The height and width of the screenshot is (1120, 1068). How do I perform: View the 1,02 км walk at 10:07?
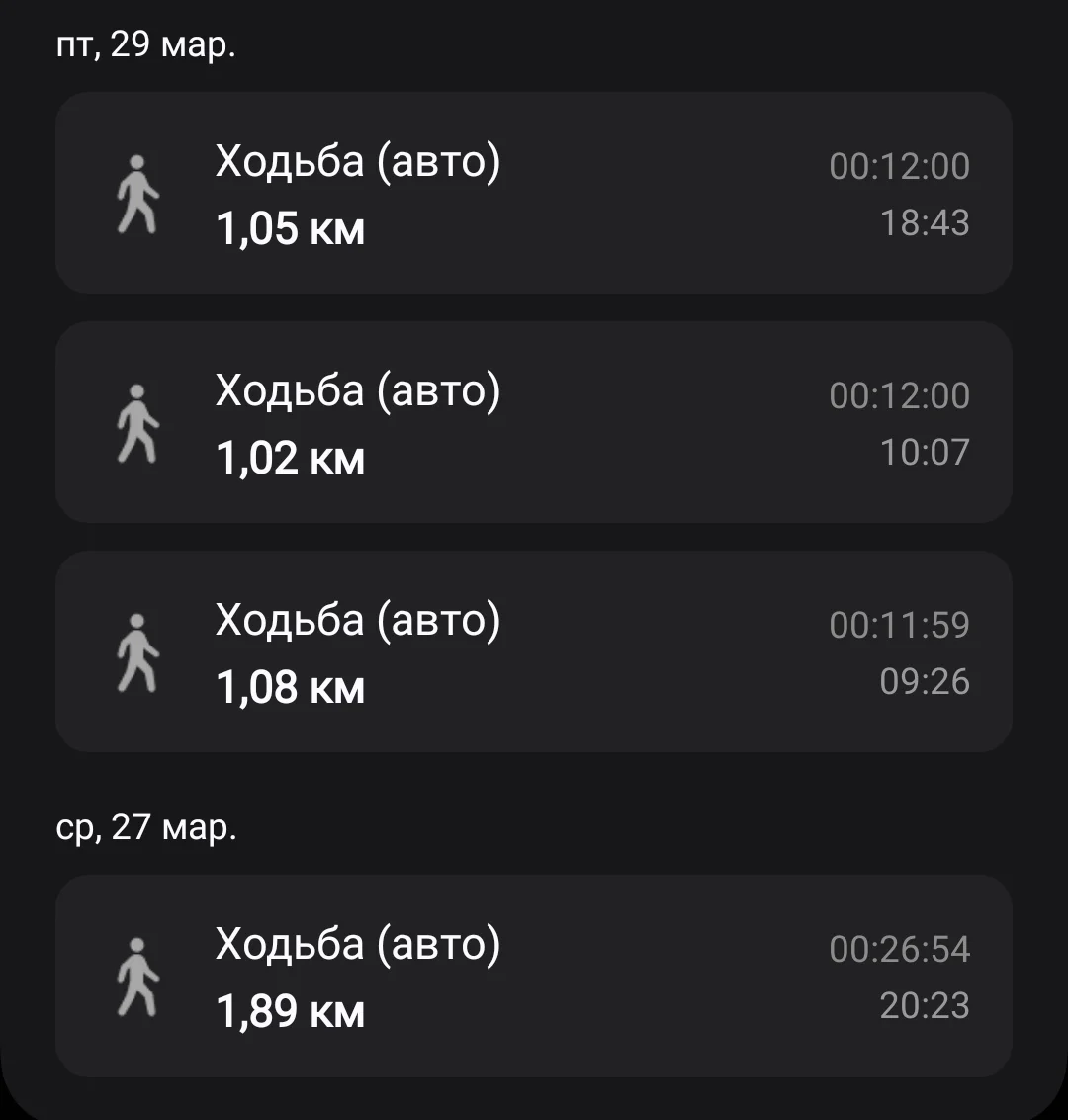click(x=534, y=422)
